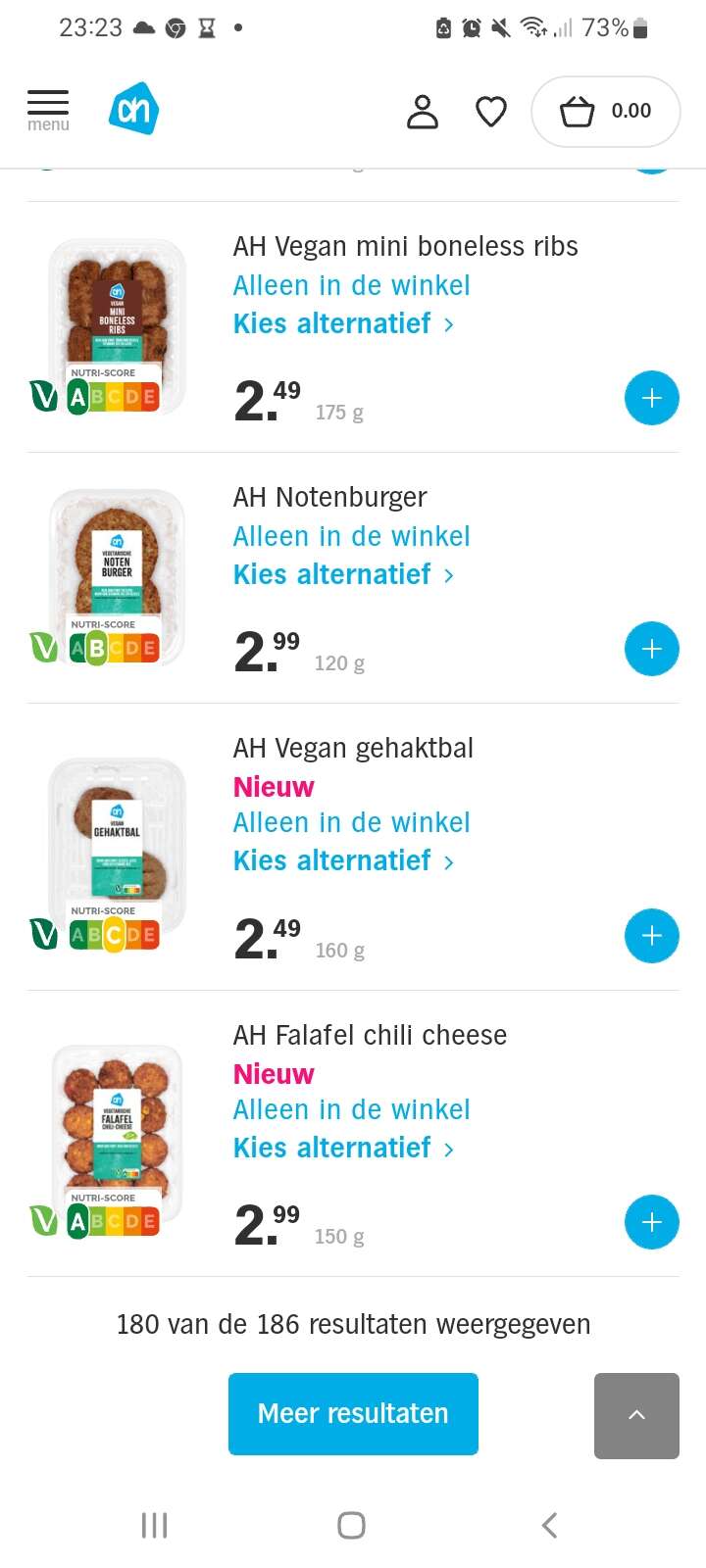
Task: Jump back to top with the up arrow
Action: [x=636, y=1415]
